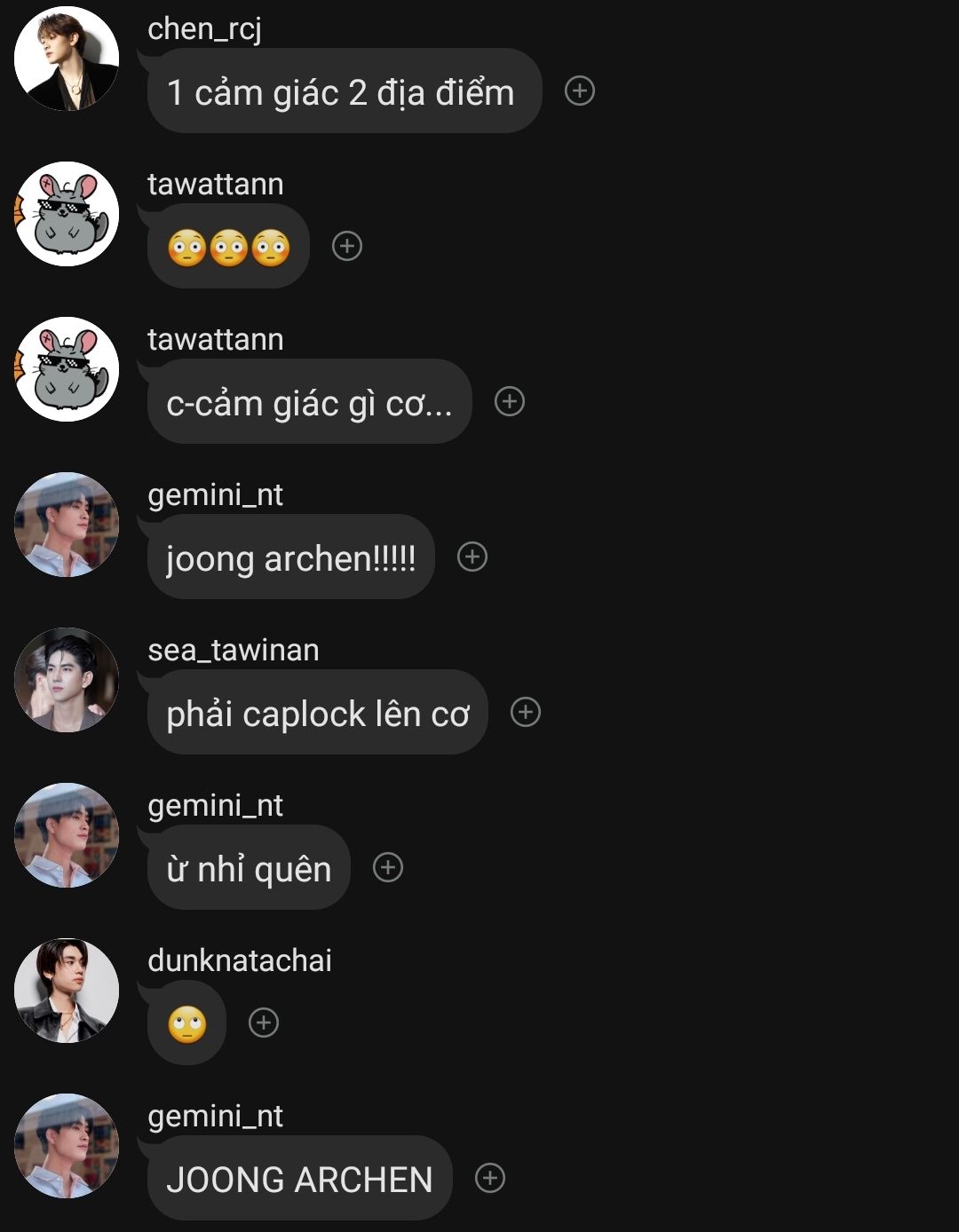
Task: React to tawattann's three-emoji message
Action: 347,246
